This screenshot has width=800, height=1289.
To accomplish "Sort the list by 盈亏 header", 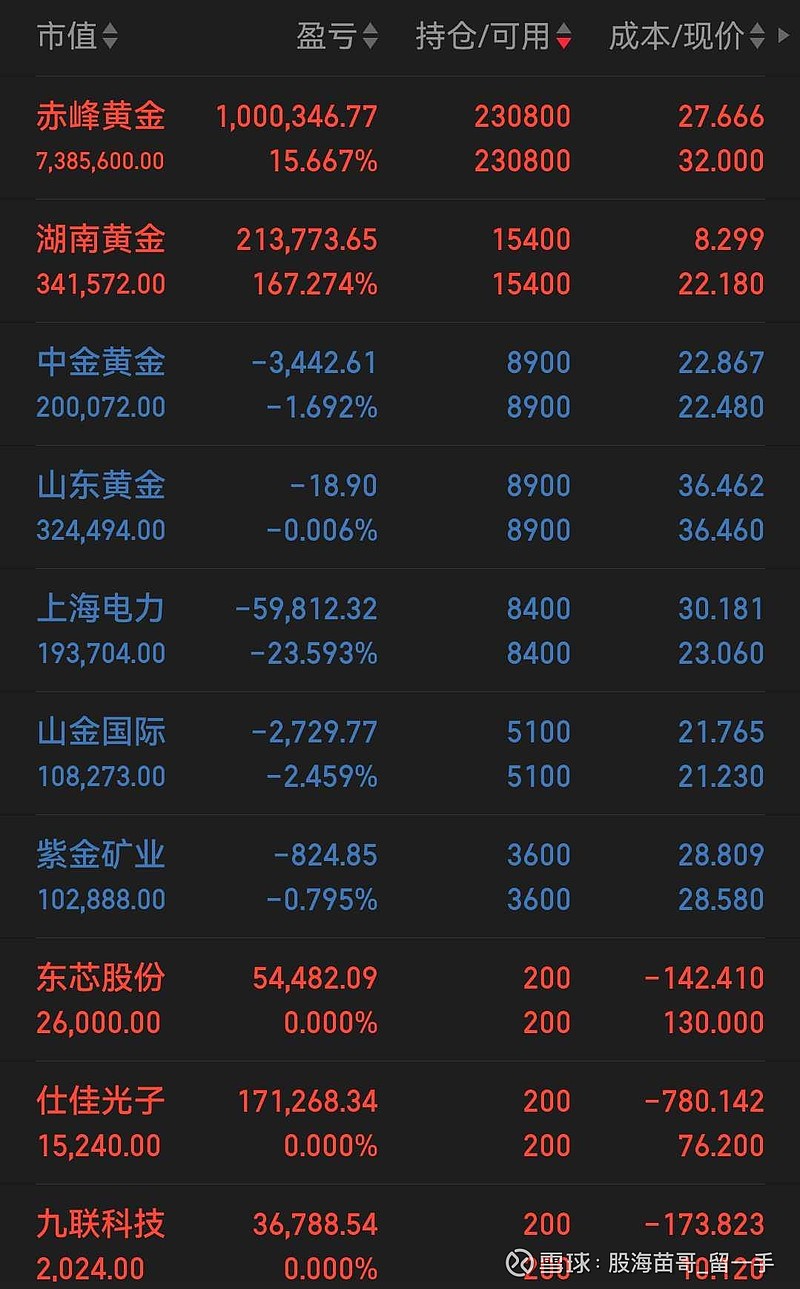I will pyautogui.click(x=337, y=37).
